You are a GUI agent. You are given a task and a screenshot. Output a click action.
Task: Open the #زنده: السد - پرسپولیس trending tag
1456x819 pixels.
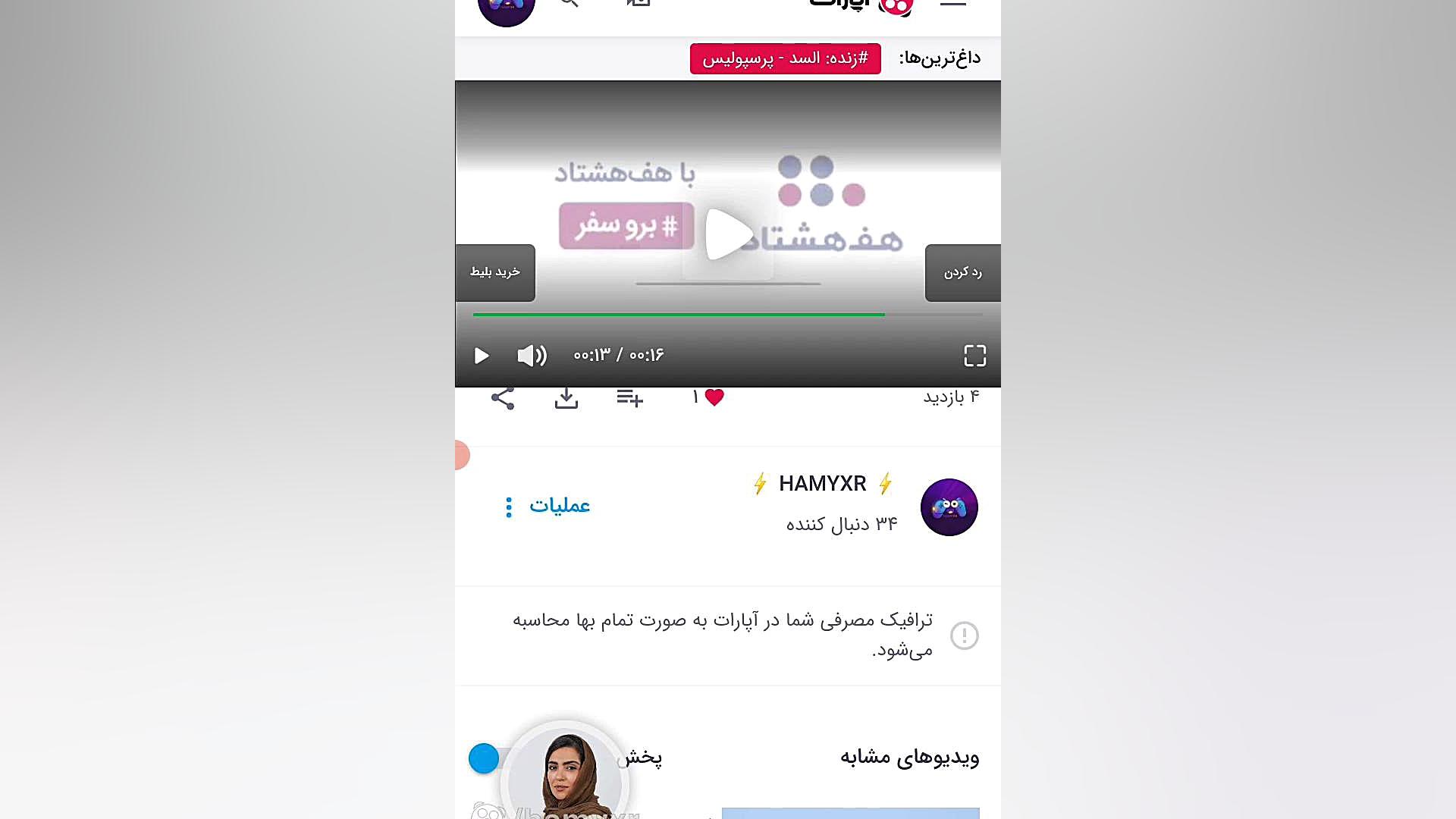coord(785,58)
